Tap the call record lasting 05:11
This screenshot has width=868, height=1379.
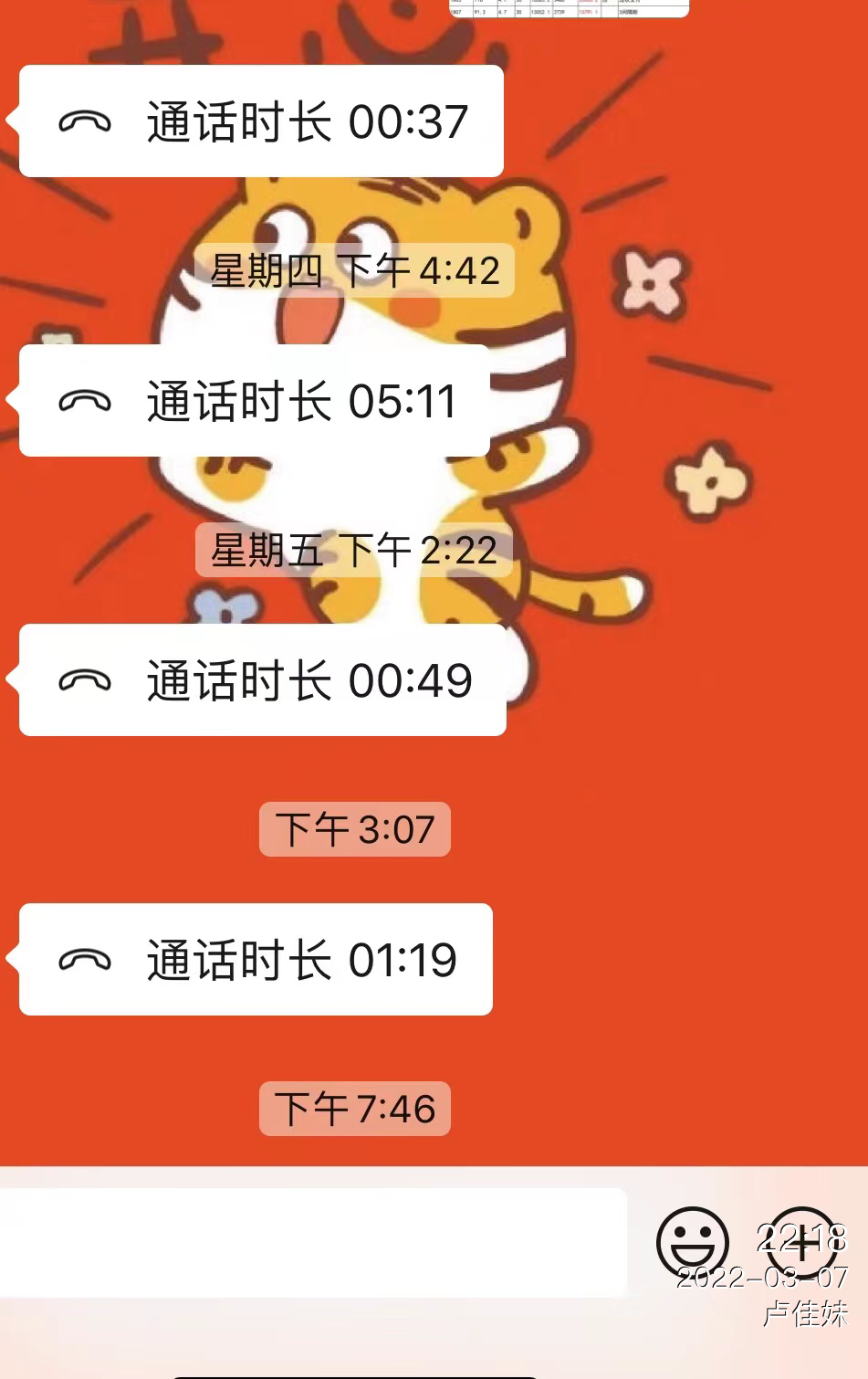pyautogui.click(x=255, y=401)
